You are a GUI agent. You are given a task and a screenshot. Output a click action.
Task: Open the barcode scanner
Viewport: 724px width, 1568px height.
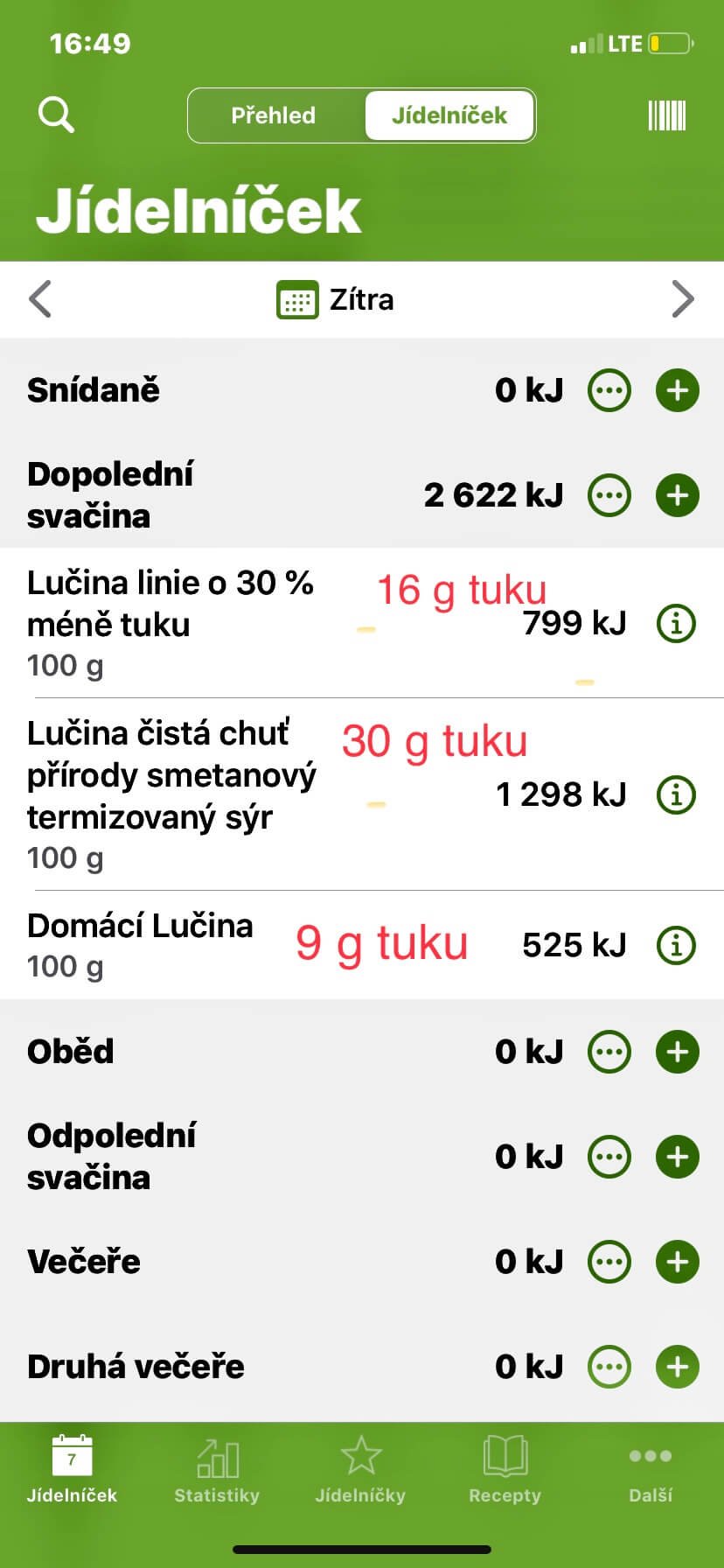[x=666, y=115]
